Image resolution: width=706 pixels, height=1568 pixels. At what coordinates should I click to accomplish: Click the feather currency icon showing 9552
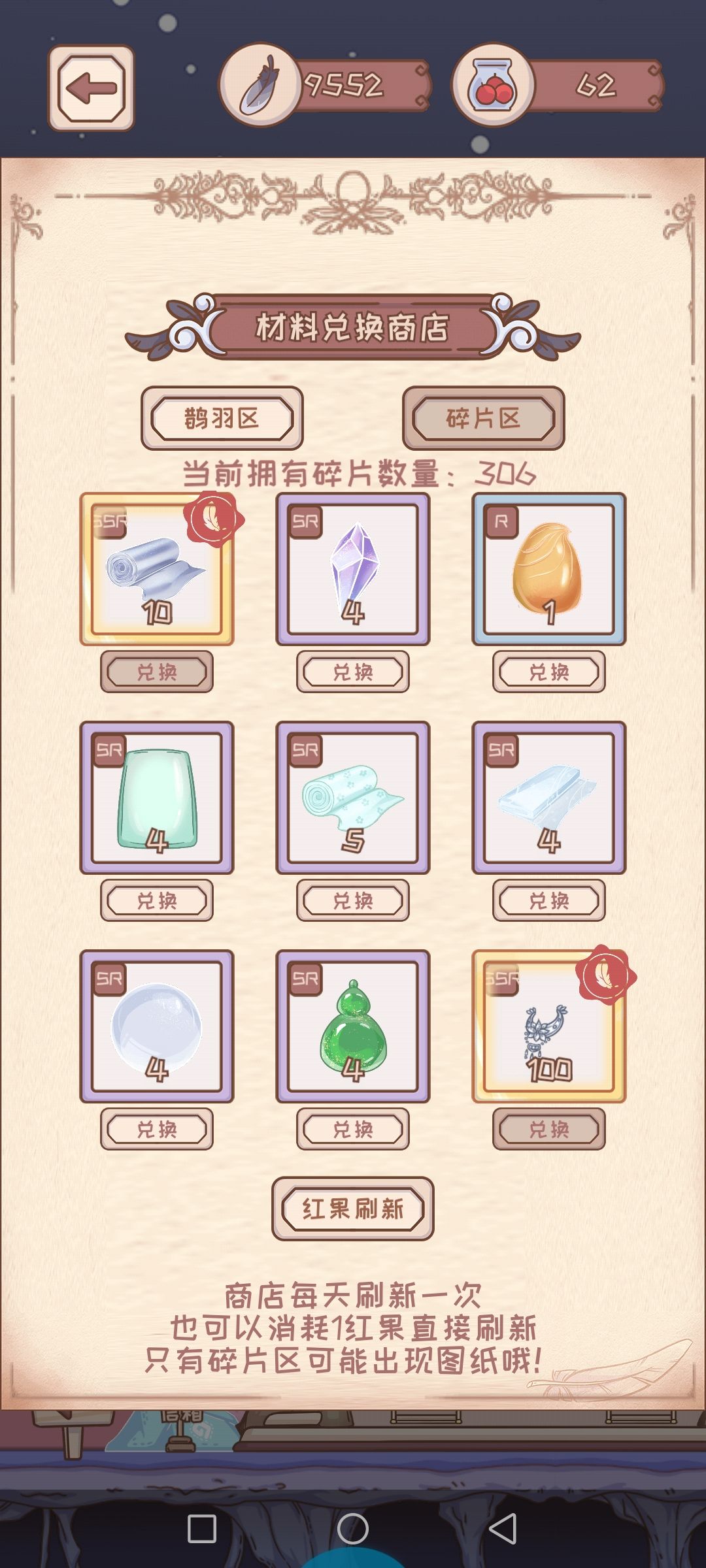coord(260,84)
